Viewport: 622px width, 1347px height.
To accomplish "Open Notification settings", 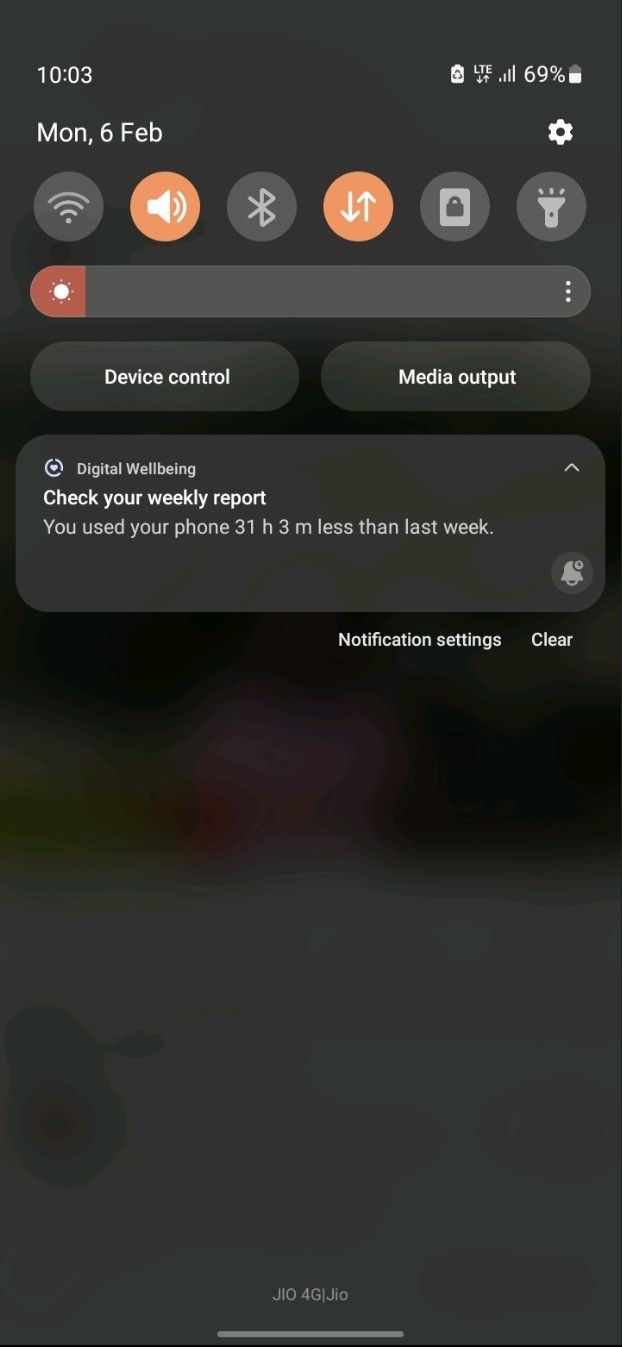I will 419,640.
